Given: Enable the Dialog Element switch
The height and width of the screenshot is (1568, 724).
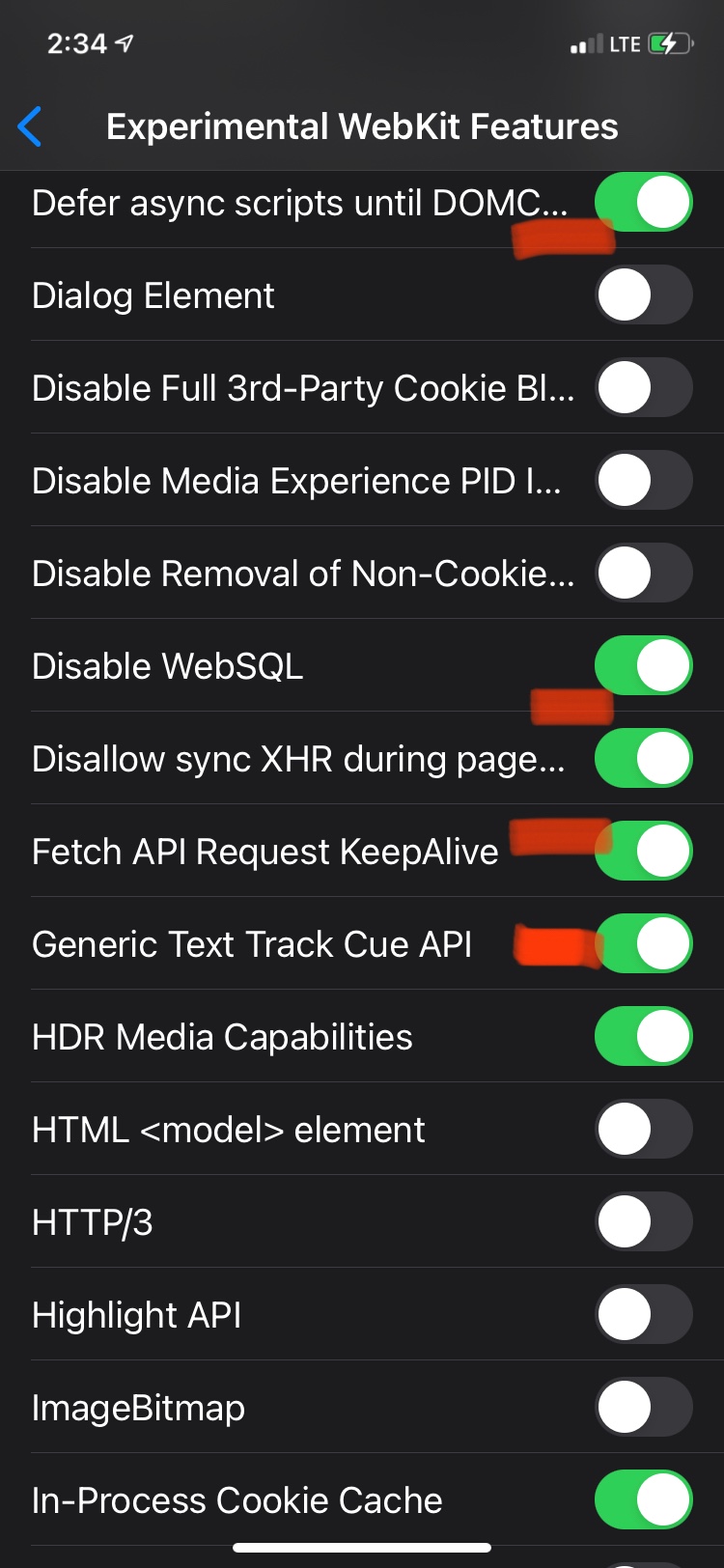Looking at the screenshot, I should click(644, 294).
